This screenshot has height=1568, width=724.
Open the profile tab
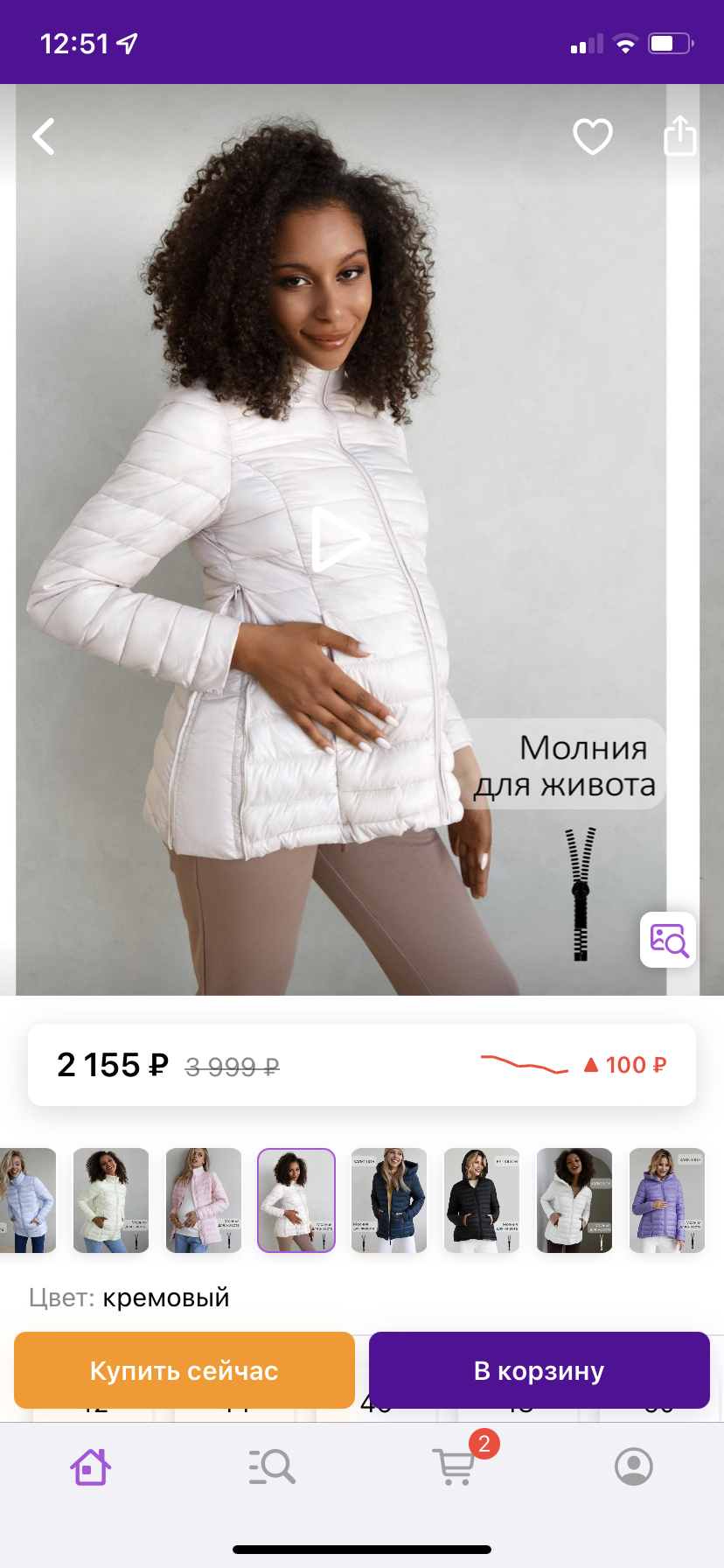tap(634, 1466)
